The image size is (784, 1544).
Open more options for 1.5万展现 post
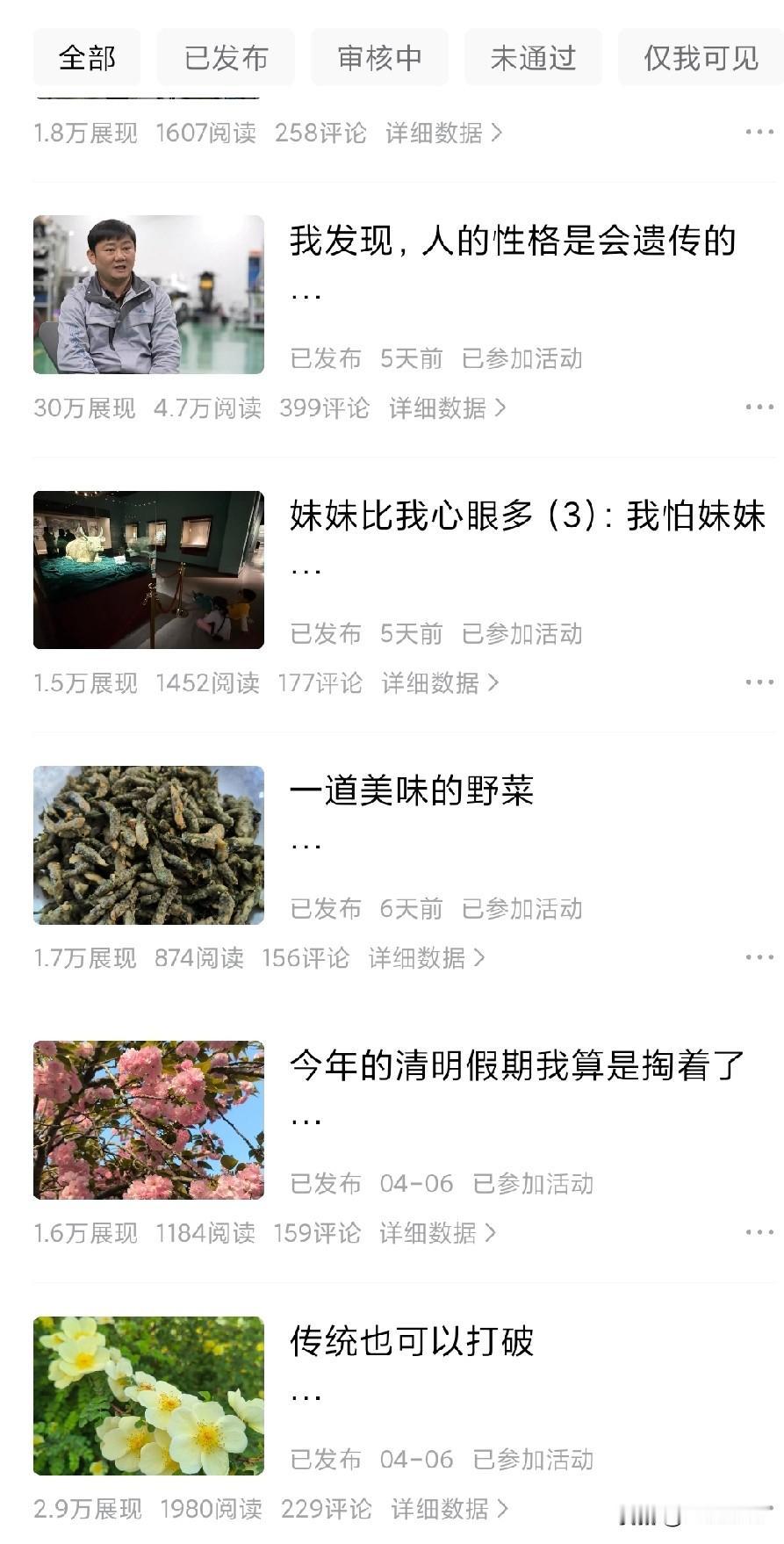[x=759, y=682]
